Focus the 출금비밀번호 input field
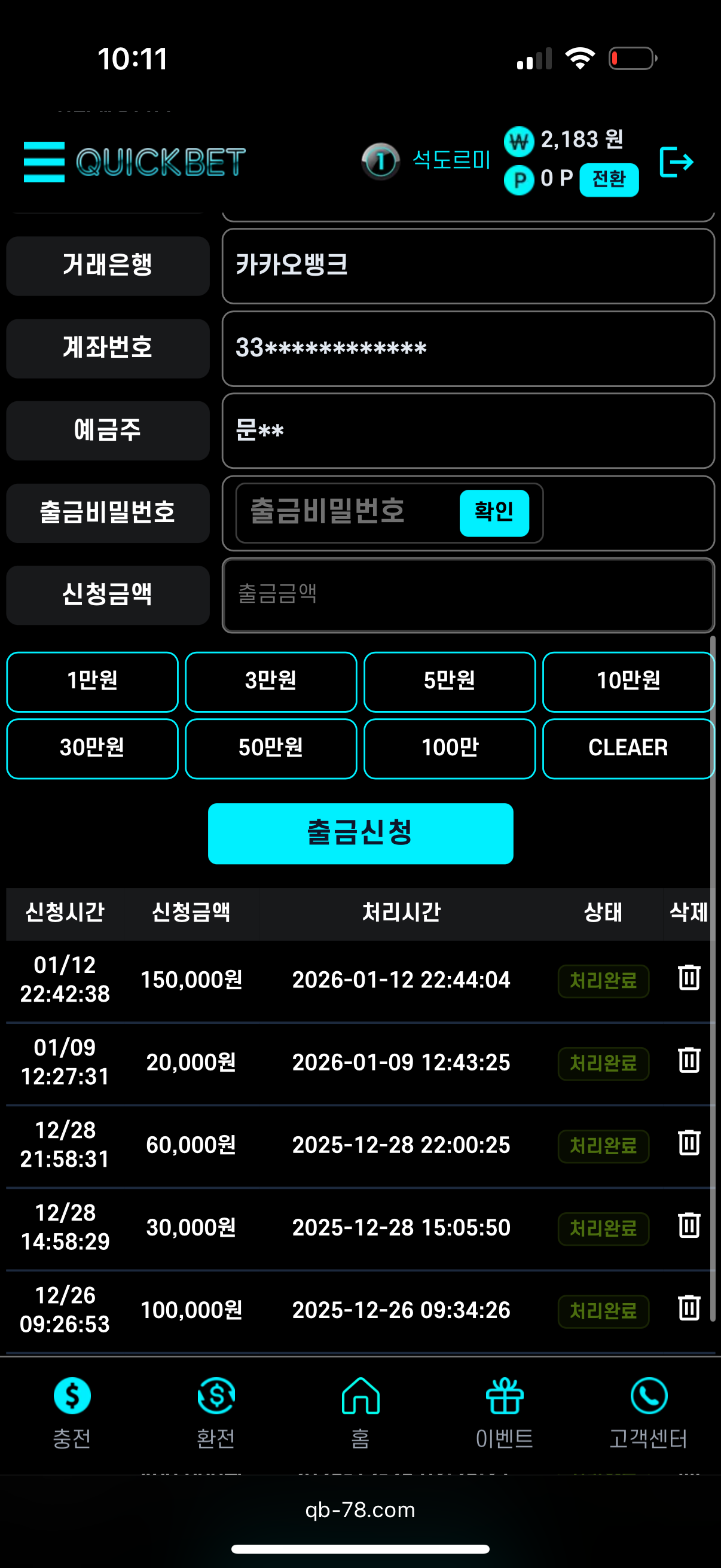721x1568 pixels. (347, 512)
